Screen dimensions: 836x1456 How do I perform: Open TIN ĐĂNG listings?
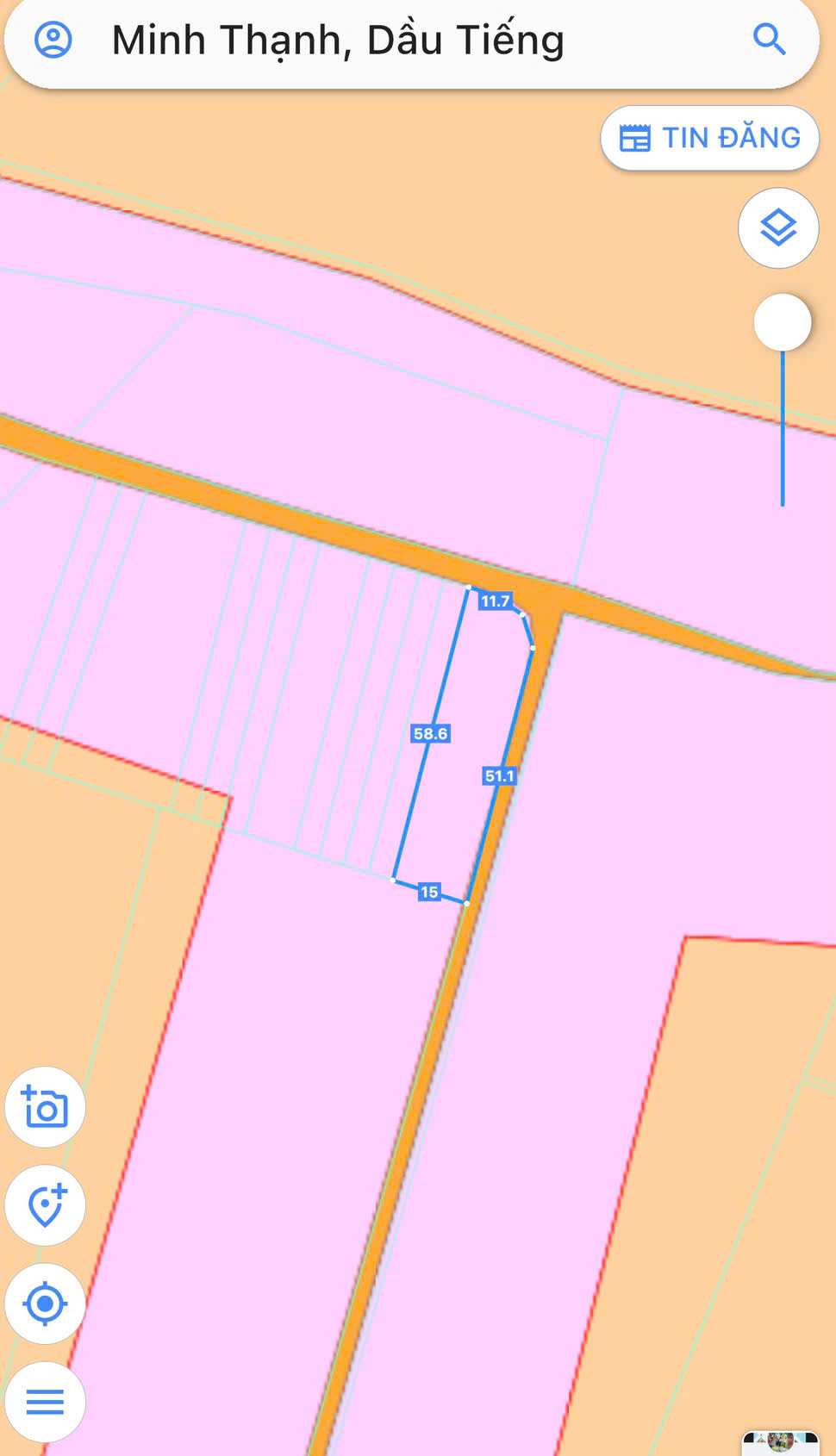pyautogui.click(x=709, y=138)
